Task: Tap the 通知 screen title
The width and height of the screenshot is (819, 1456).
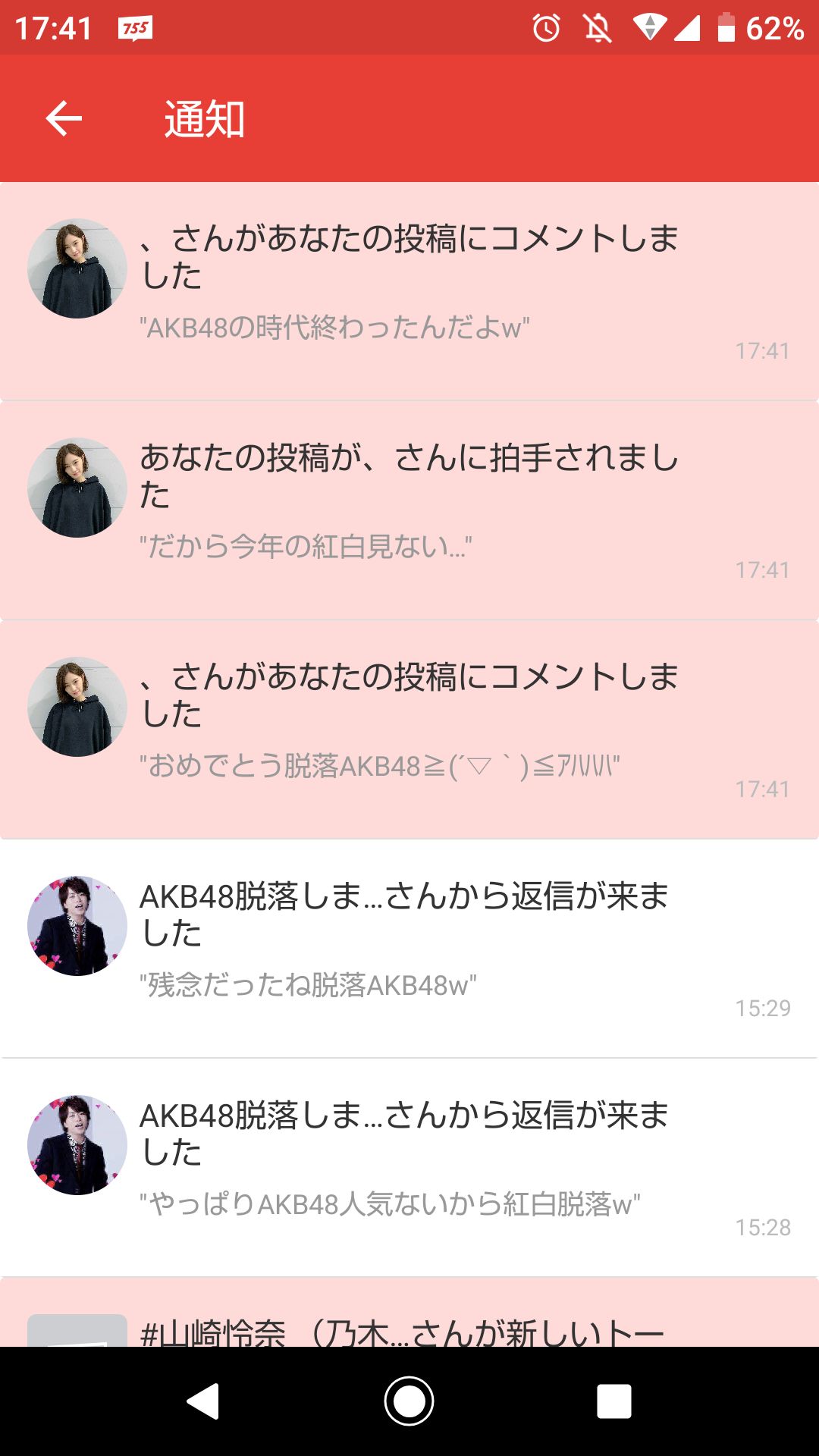Action: 203,119
